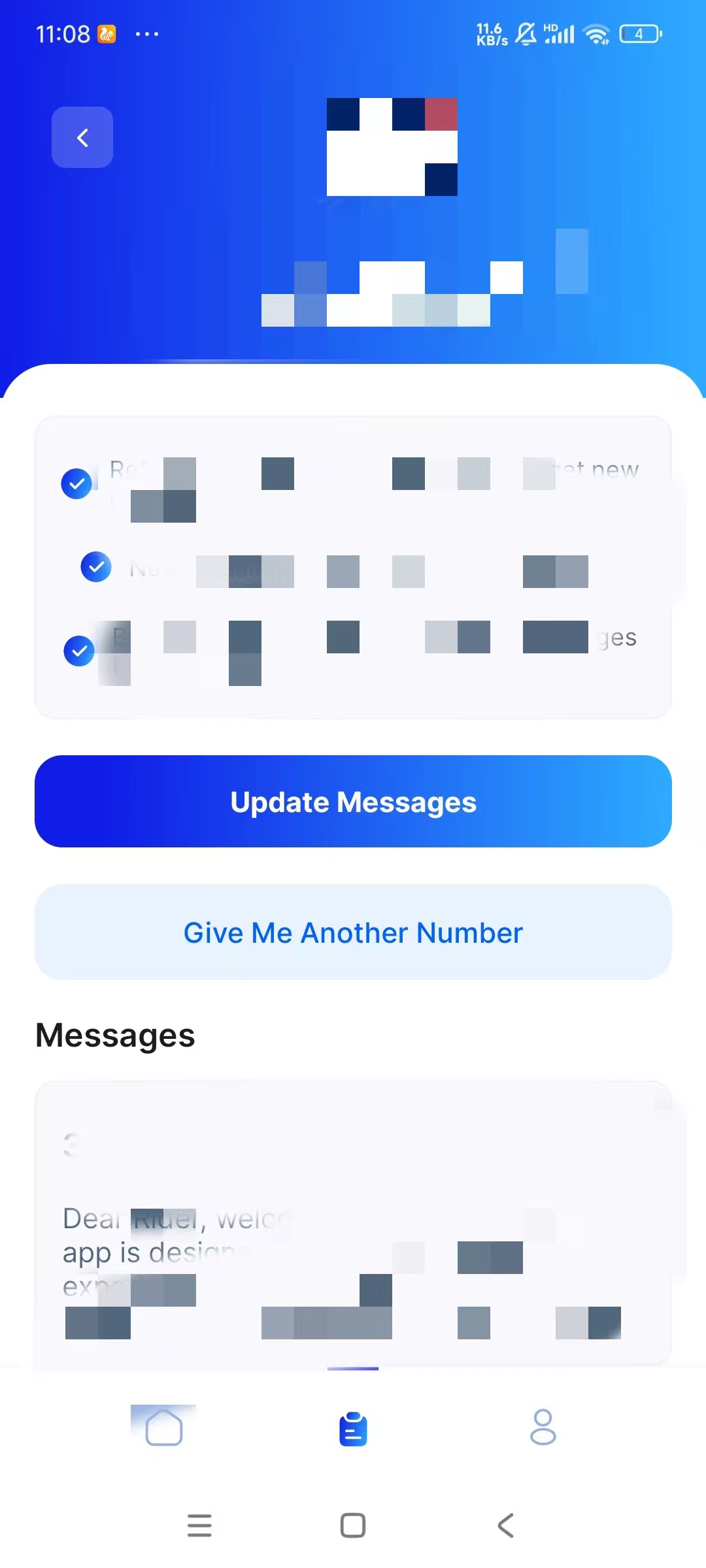The image size is (706, 1568).
Task: Tap the Update Messages button
Action: tap(353, 802)
